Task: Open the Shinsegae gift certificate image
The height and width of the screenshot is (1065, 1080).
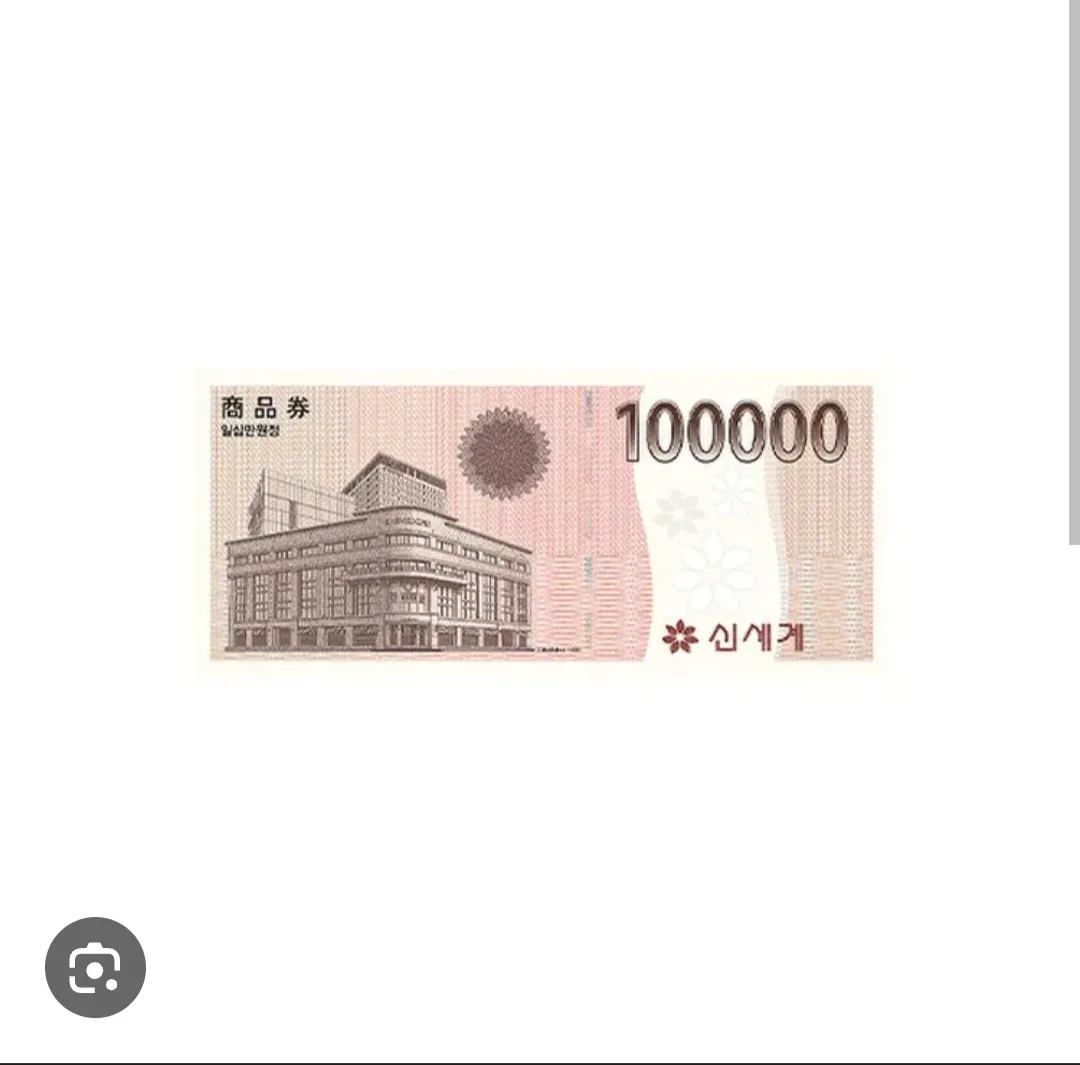Action: tap(540, 525)
